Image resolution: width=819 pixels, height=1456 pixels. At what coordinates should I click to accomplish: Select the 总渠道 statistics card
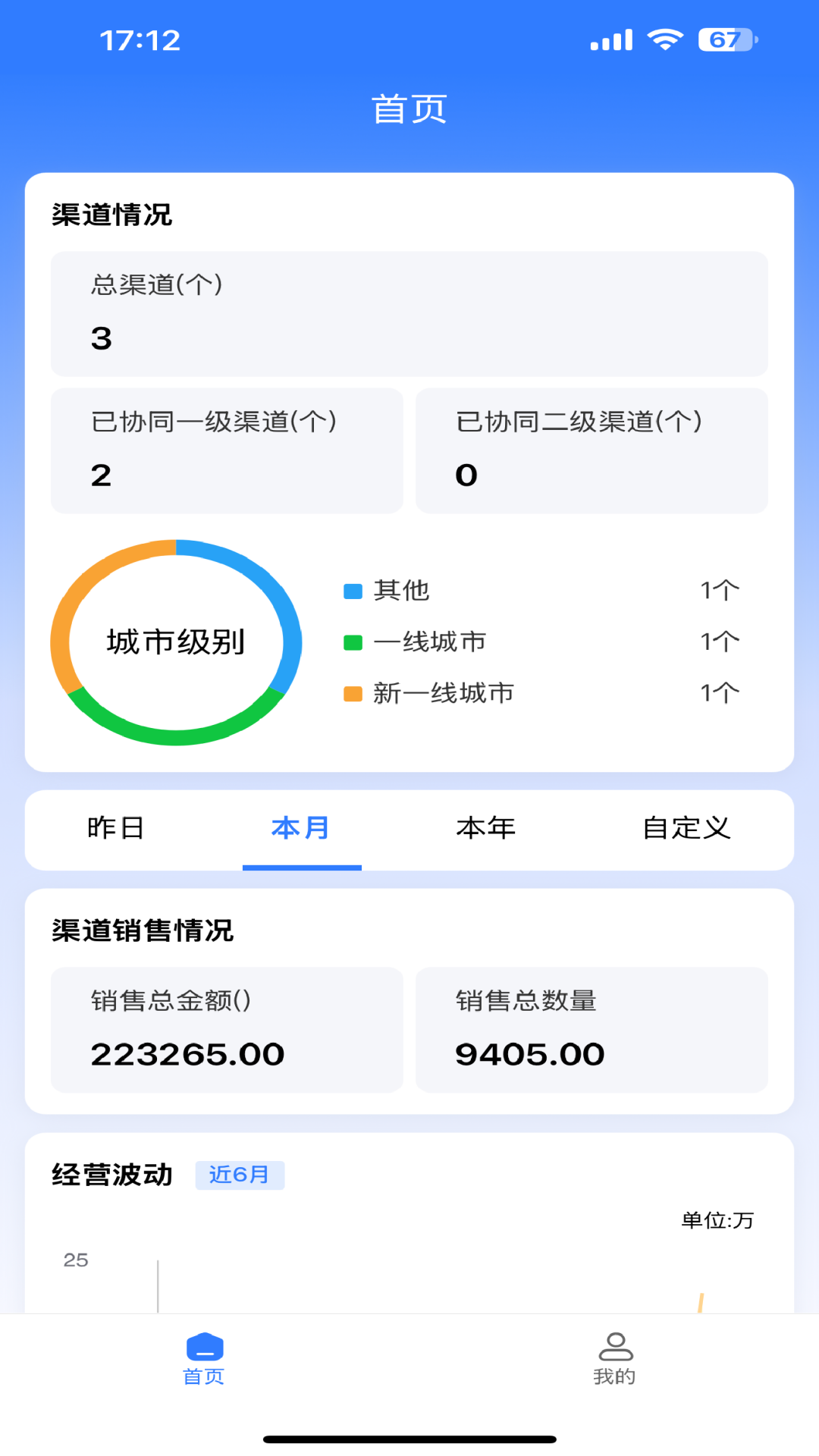pos(409,314)
